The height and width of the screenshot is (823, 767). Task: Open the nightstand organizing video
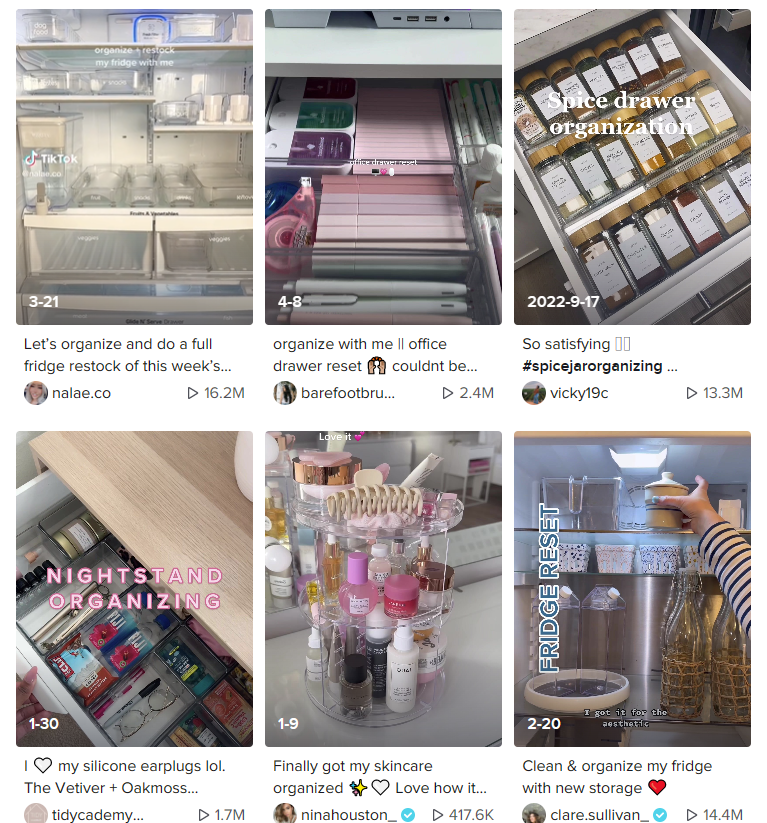tap(134, 589)
